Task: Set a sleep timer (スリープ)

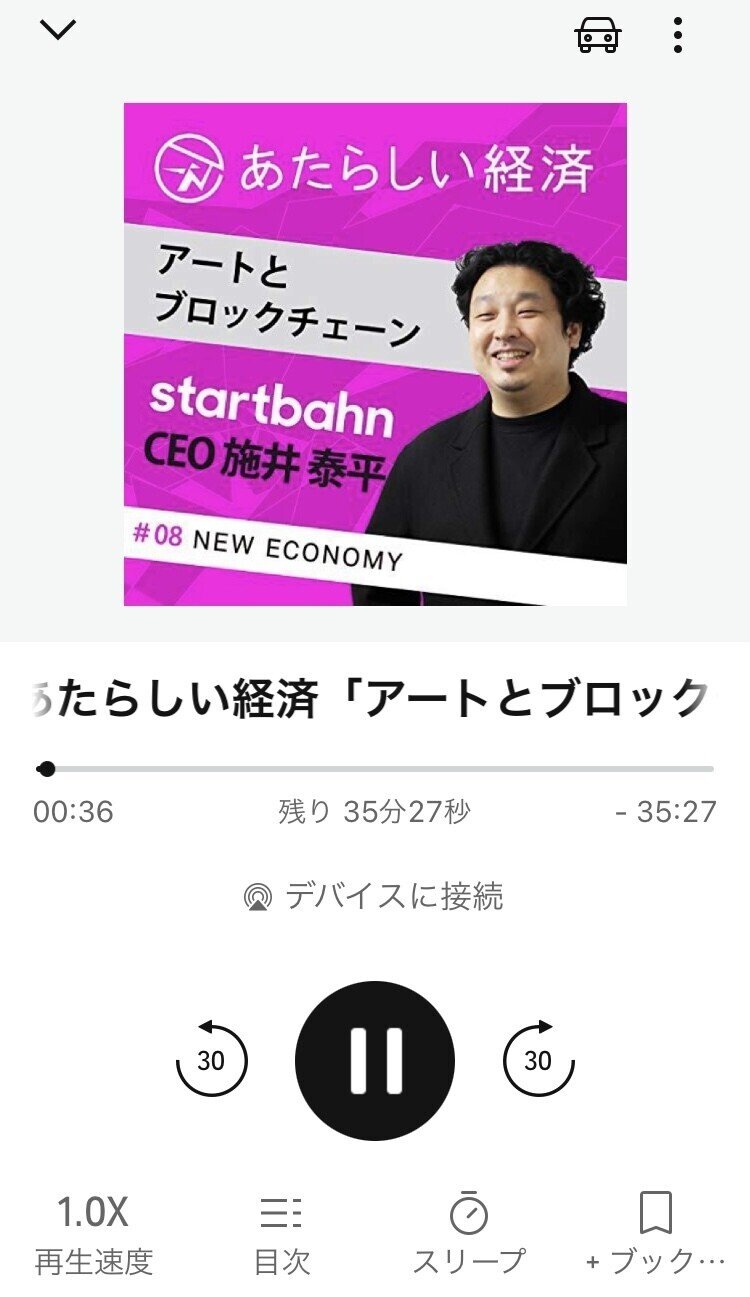Action: 468,1235
